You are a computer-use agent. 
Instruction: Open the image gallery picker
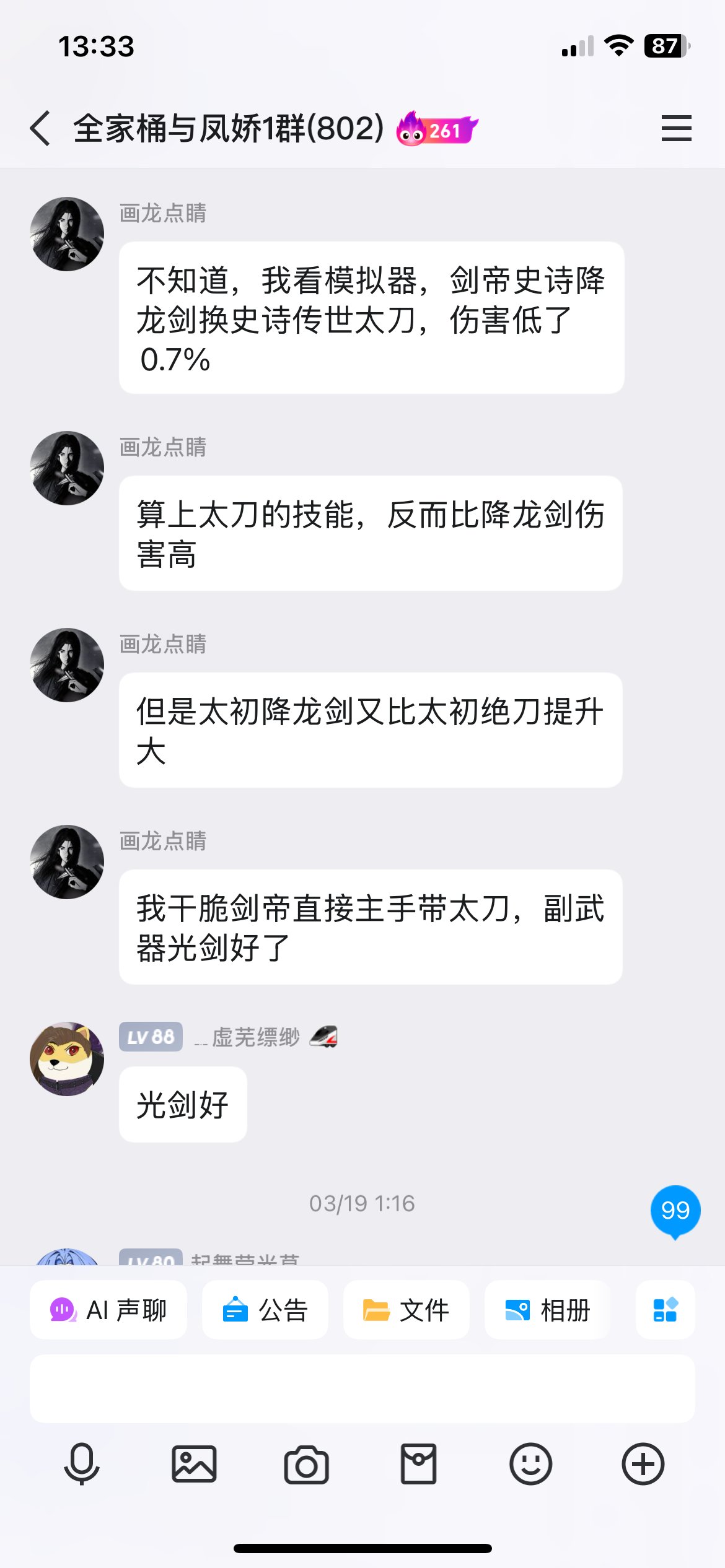(x=194, y=1465)
